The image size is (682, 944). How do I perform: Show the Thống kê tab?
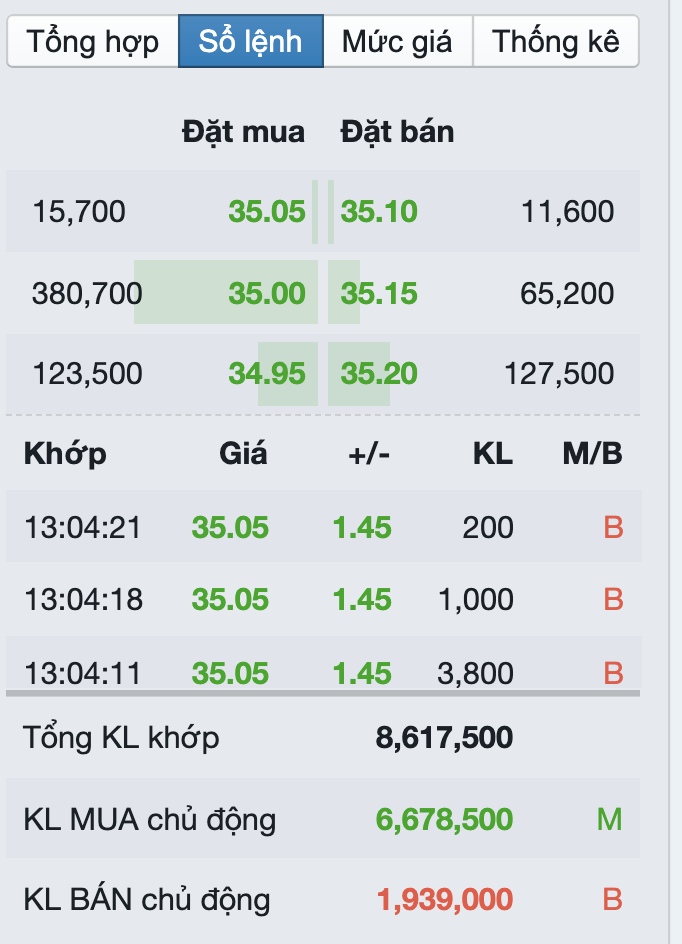[x=555, y=42]
